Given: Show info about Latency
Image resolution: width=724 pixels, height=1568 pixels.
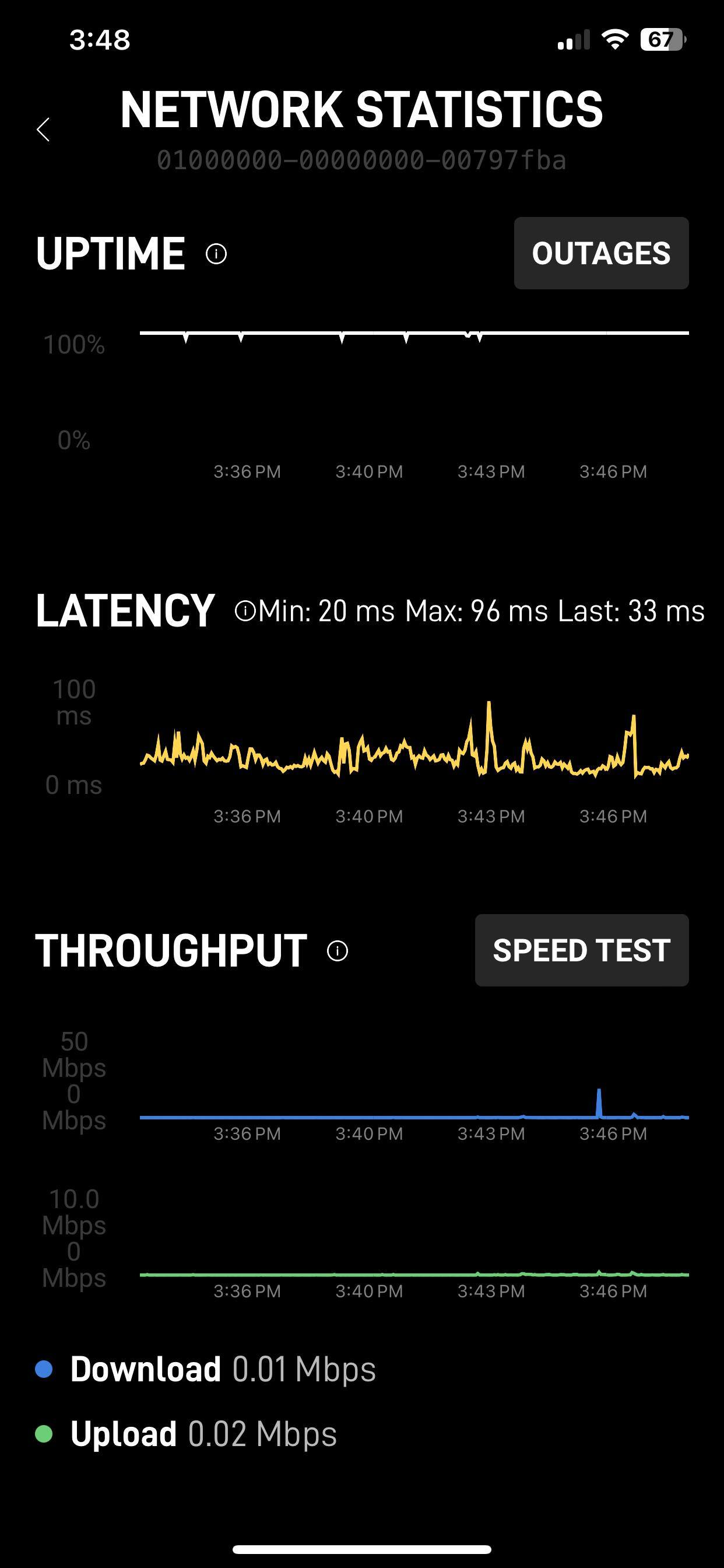Looking at the screenshot, I should pos(245,611).
